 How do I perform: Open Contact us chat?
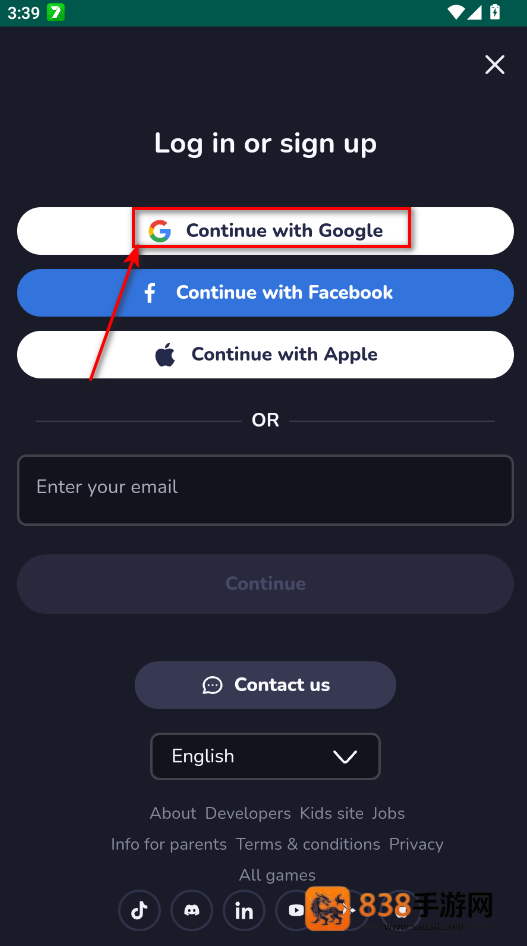265,685
